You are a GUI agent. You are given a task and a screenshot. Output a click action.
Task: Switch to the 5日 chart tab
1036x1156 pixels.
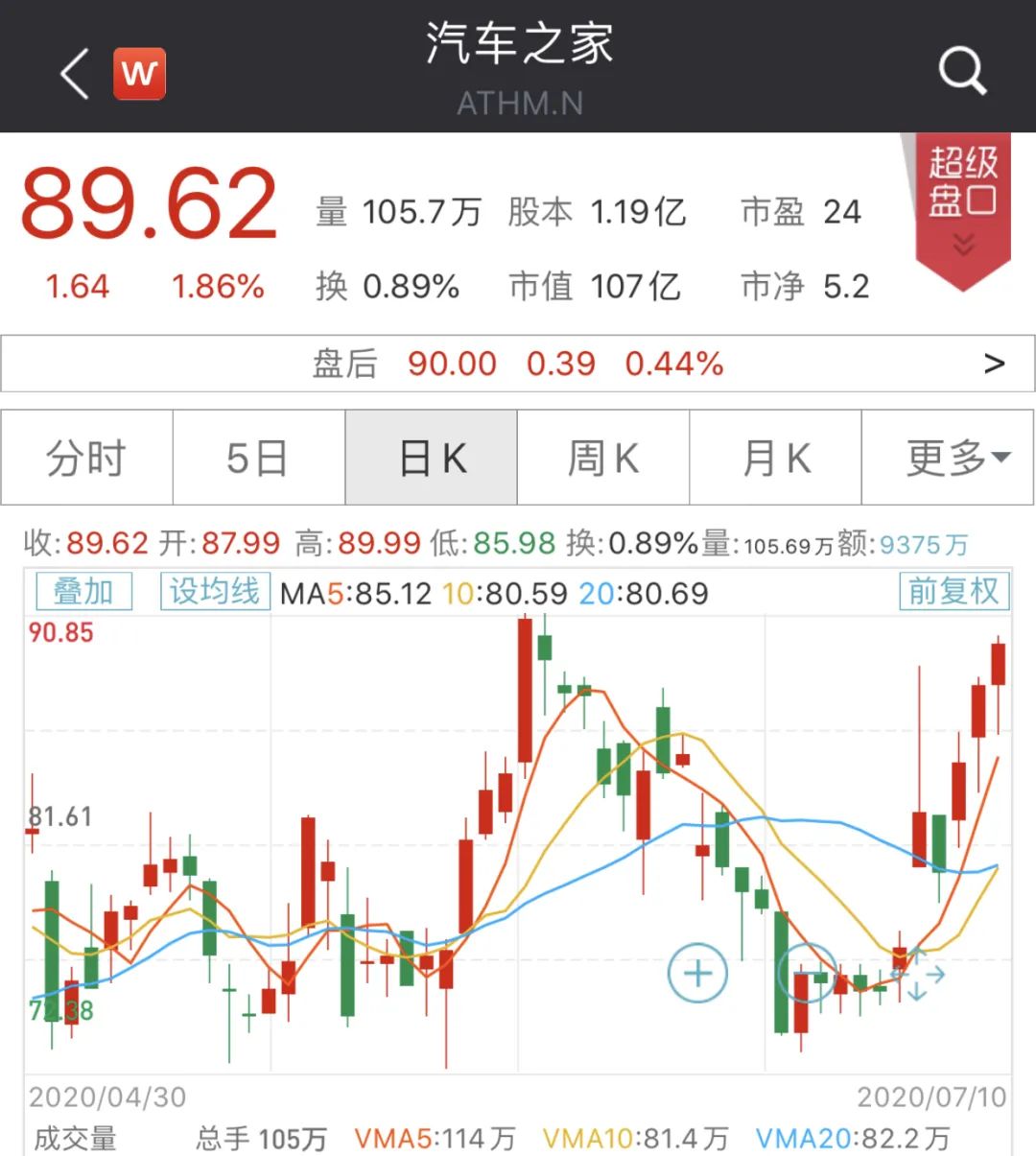[x=258, y=458]
